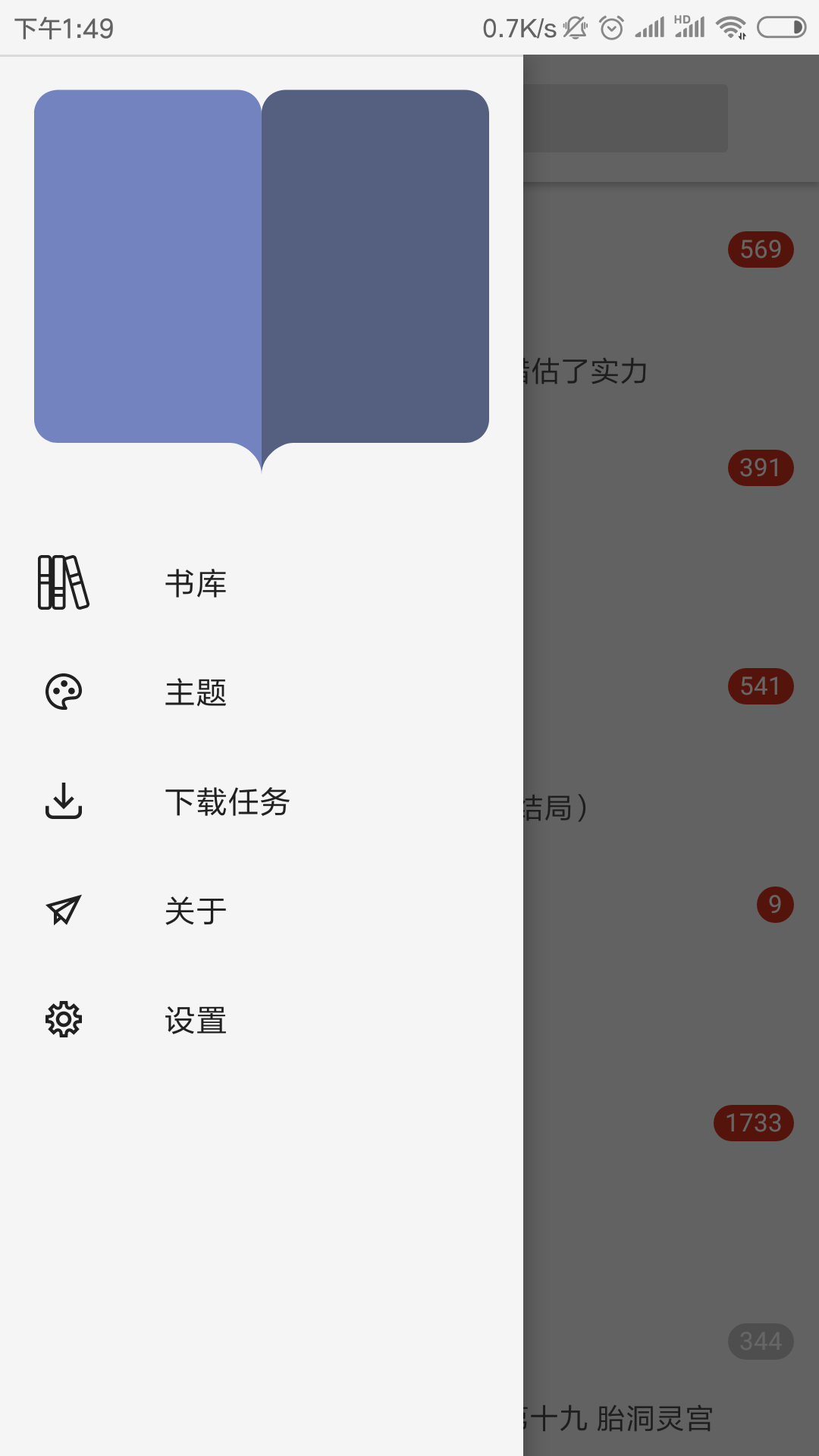
Task: Open 设置 settings from the drawer
Action: [x=196, y=1020]
